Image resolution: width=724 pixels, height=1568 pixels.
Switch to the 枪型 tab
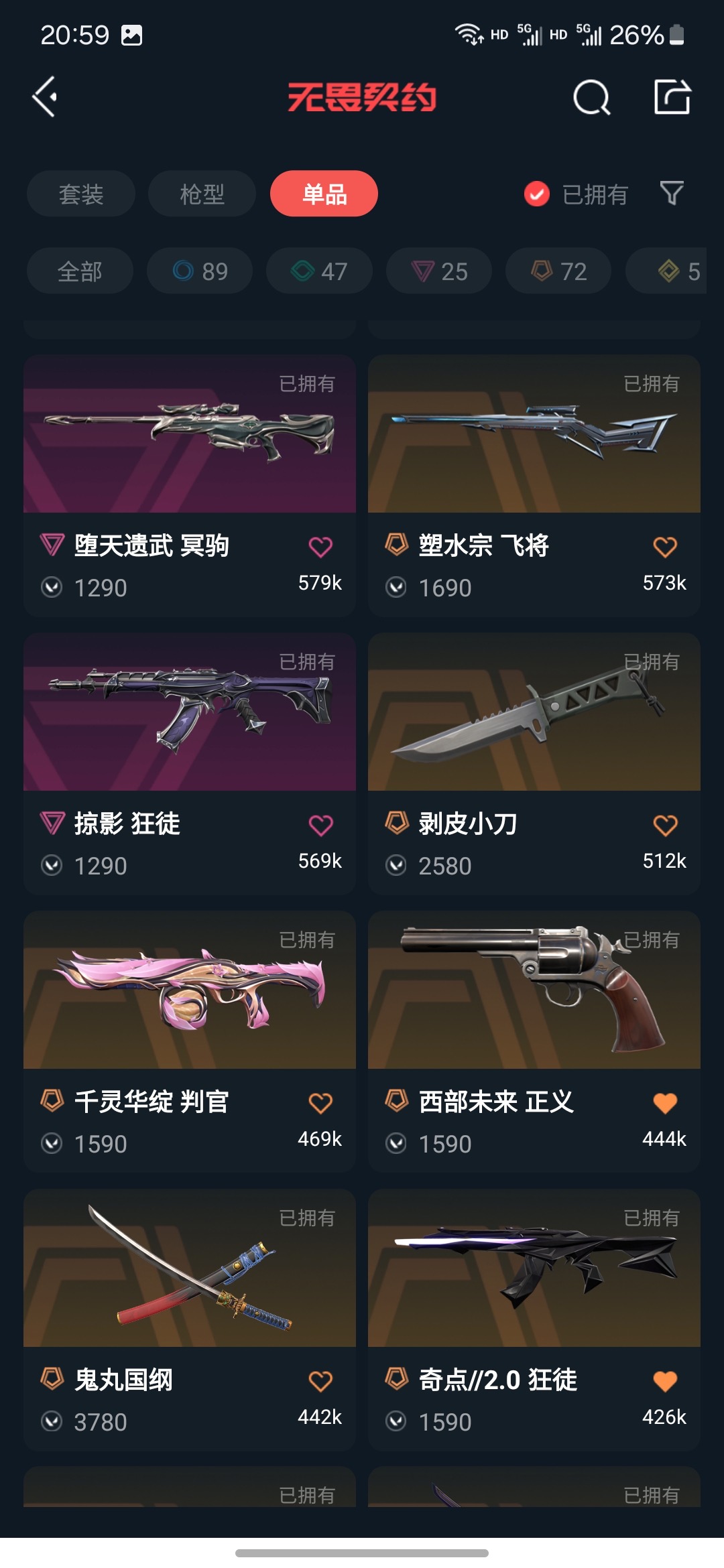click(202, 194)
